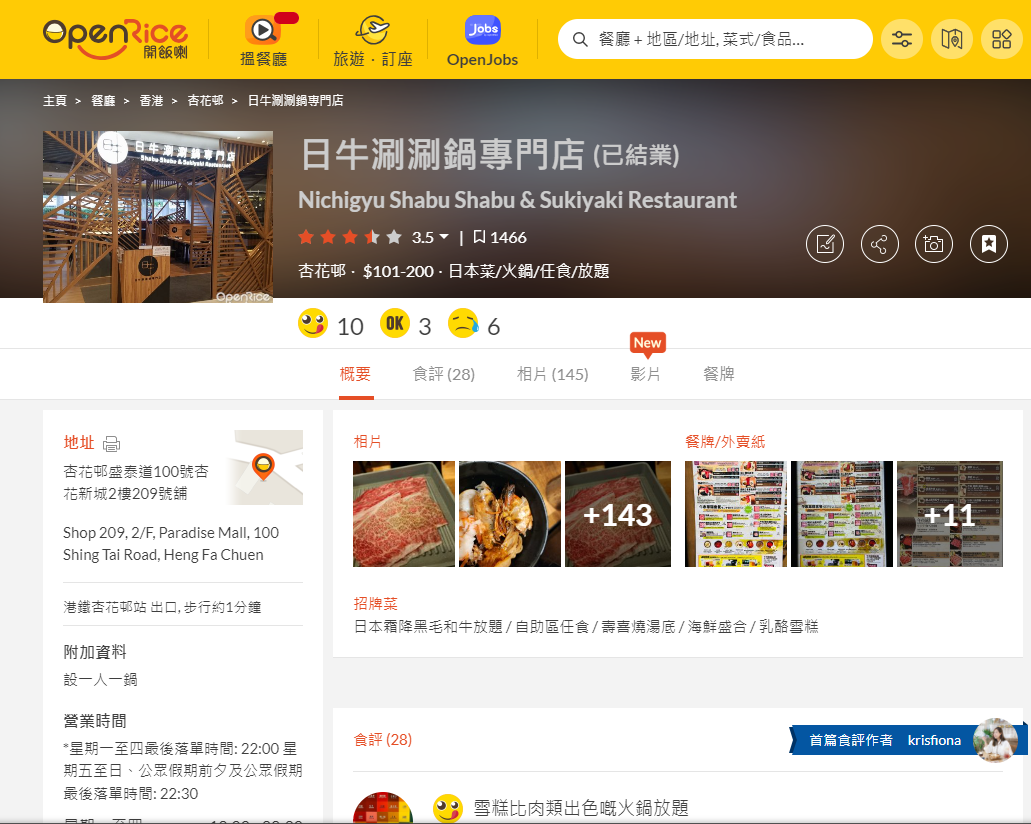
Task: Go to 搵餐廳 section
Action: 264,40
